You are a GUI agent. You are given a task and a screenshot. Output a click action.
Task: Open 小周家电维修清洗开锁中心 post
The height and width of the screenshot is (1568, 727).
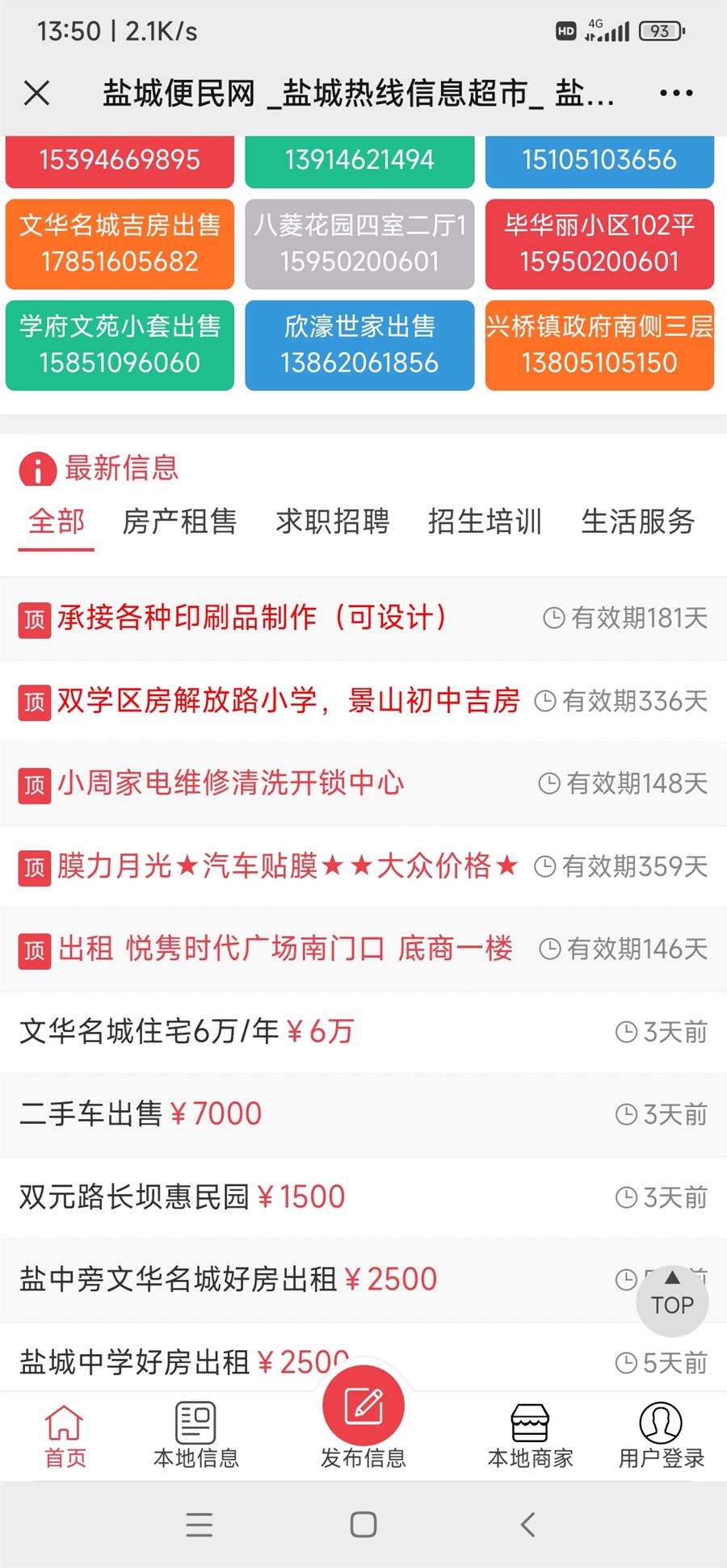click(231, 783)
